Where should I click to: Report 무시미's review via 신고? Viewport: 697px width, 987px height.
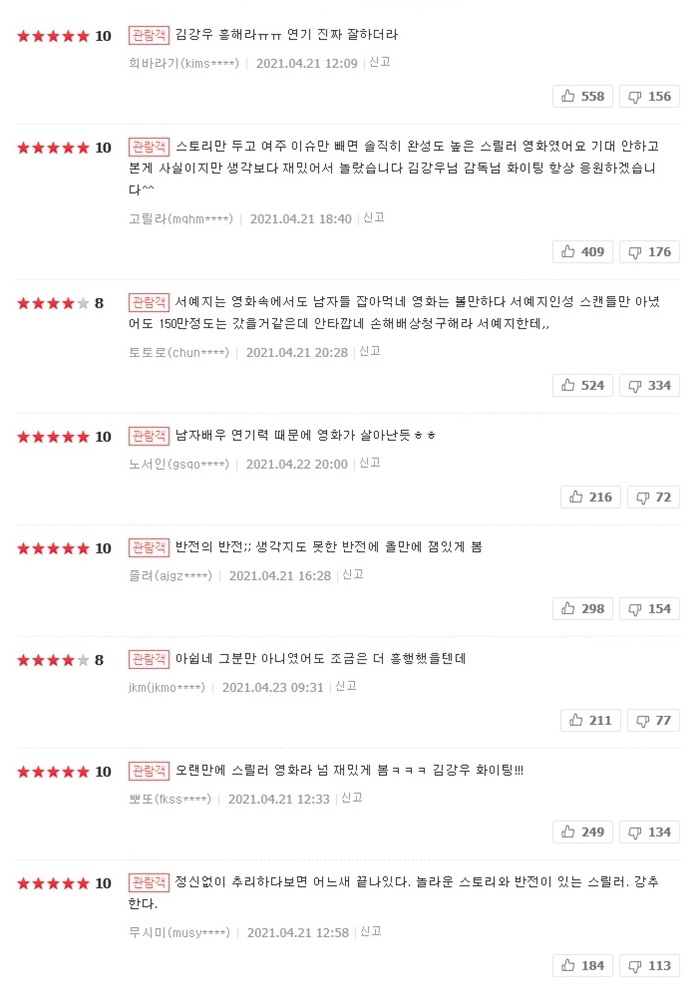click(370, 932)
